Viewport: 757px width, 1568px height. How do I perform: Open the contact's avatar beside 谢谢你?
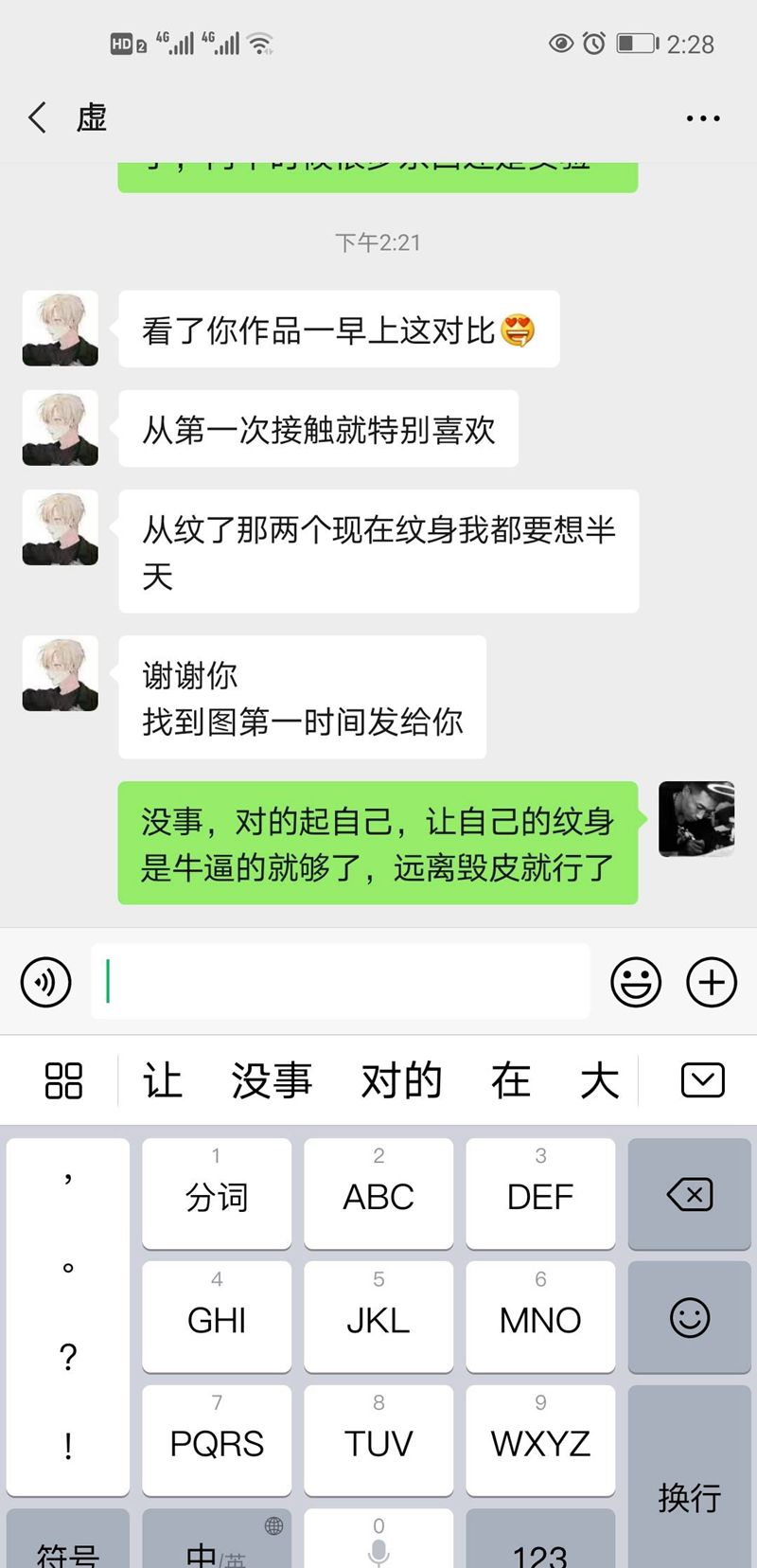click(x=61, y=673)
